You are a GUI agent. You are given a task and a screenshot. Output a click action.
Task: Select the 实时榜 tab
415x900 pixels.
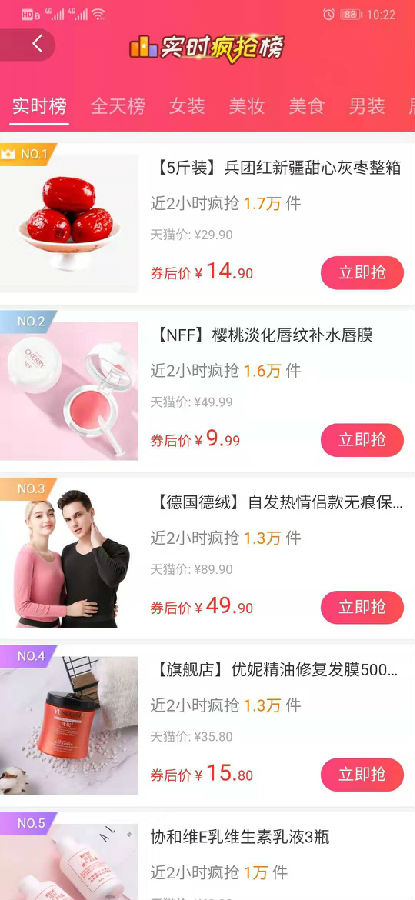coord(39,106)
